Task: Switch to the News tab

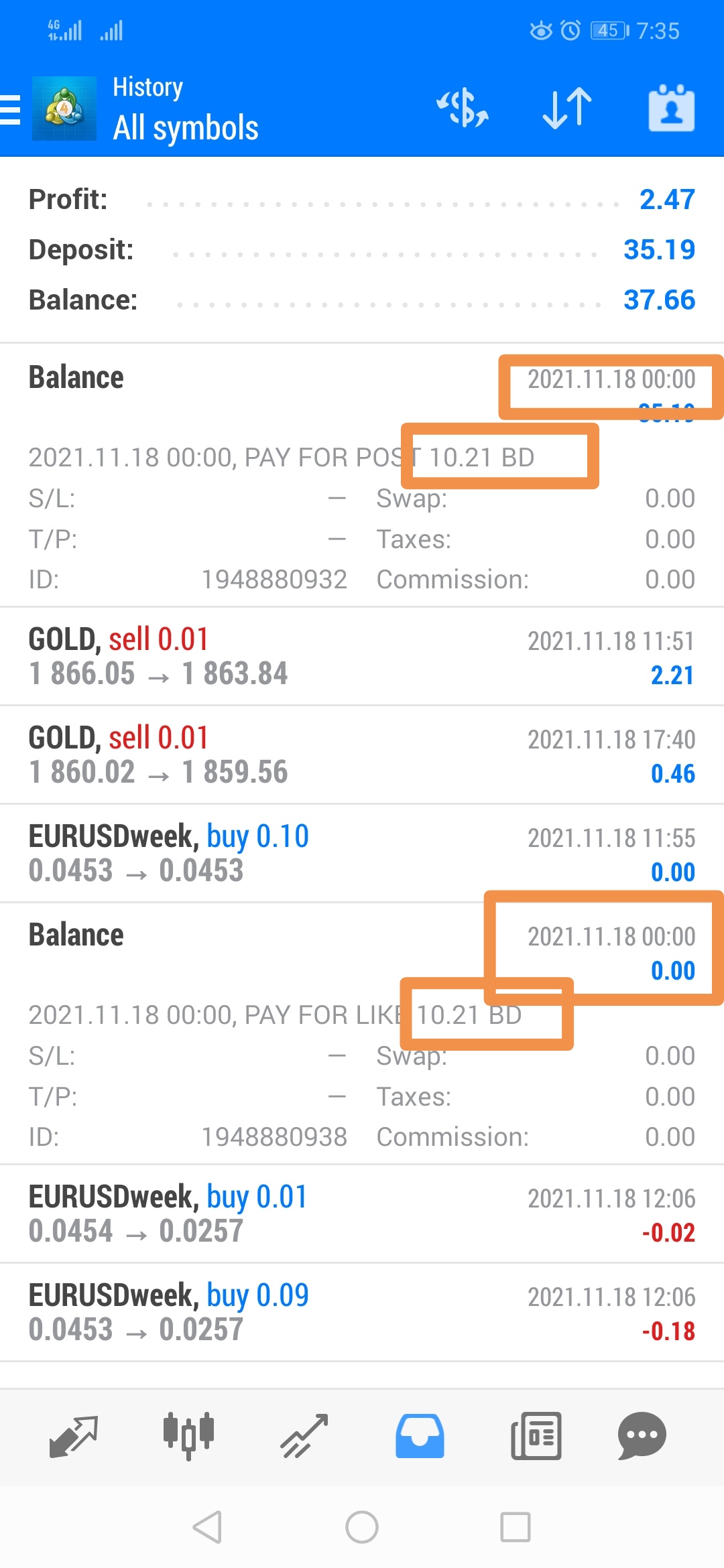Action: [536, 1436]
